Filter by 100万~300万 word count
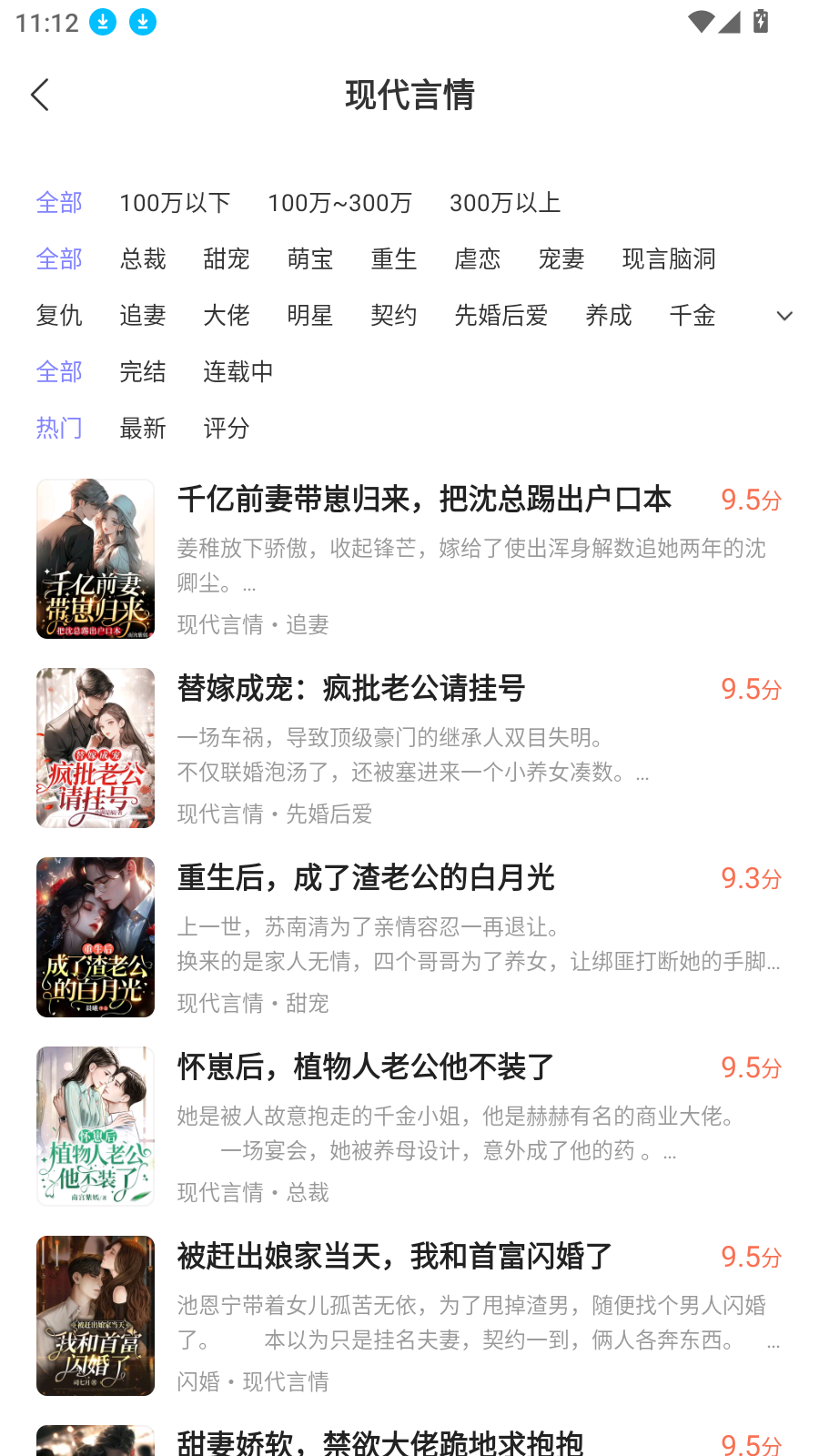This screenshot has height=1456, width=819. 339,203
